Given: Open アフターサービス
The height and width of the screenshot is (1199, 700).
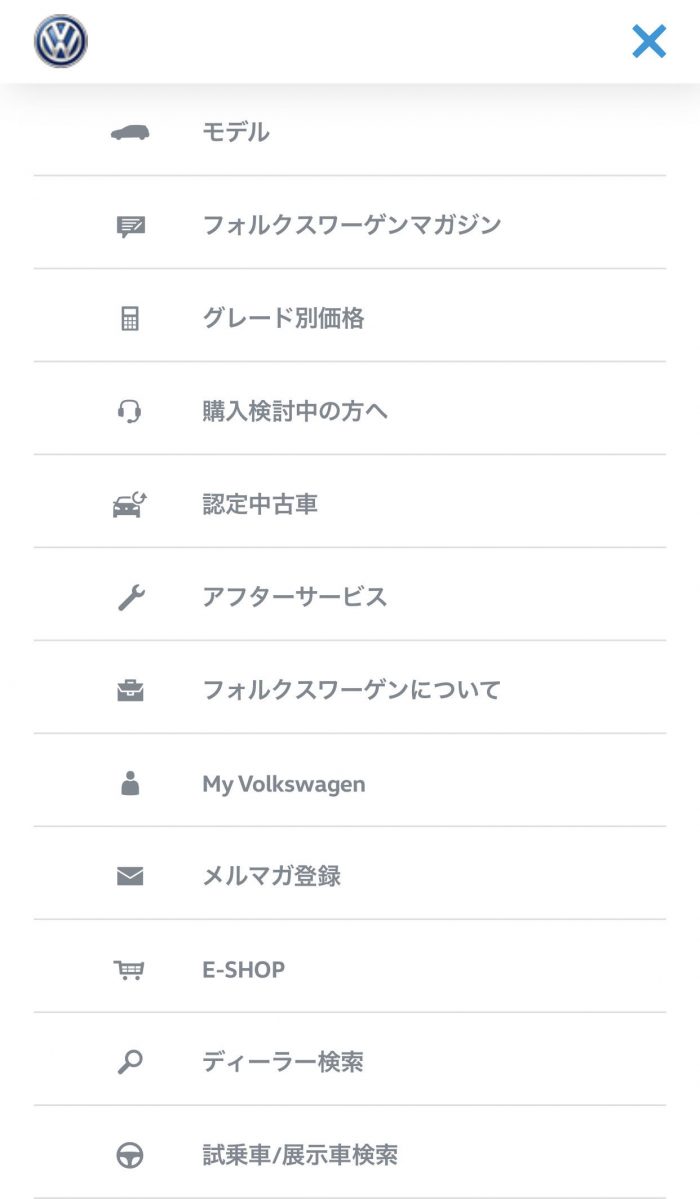Looking at the screenshot, I should (x=350, y=596).
